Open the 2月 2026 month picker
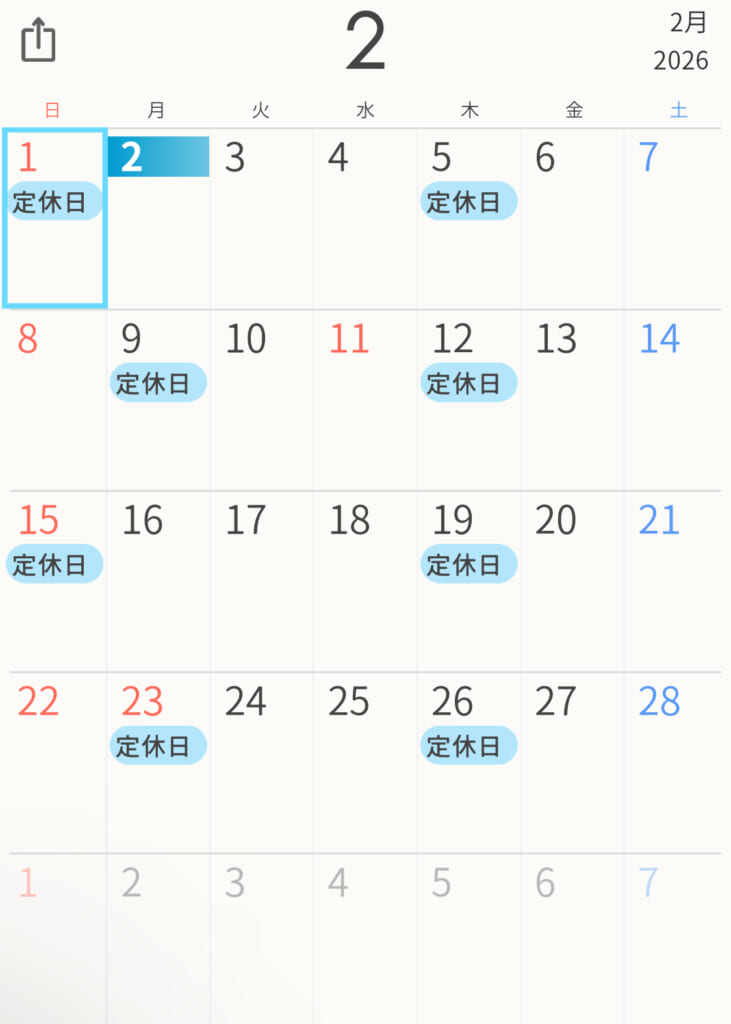This screenshot has width=731, height=1024. [681, 41]
